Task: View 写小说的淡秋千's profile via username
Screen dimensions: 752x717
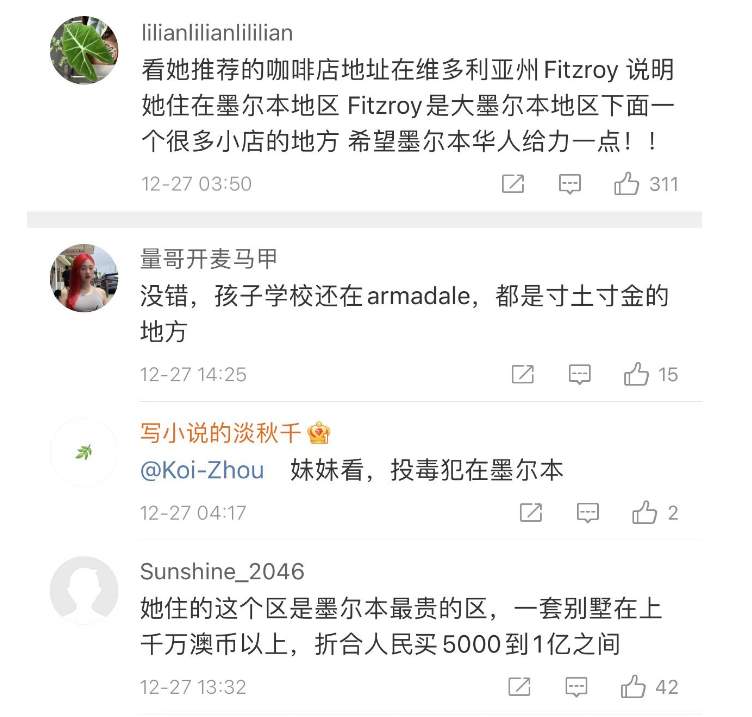Action: point(220,433)
